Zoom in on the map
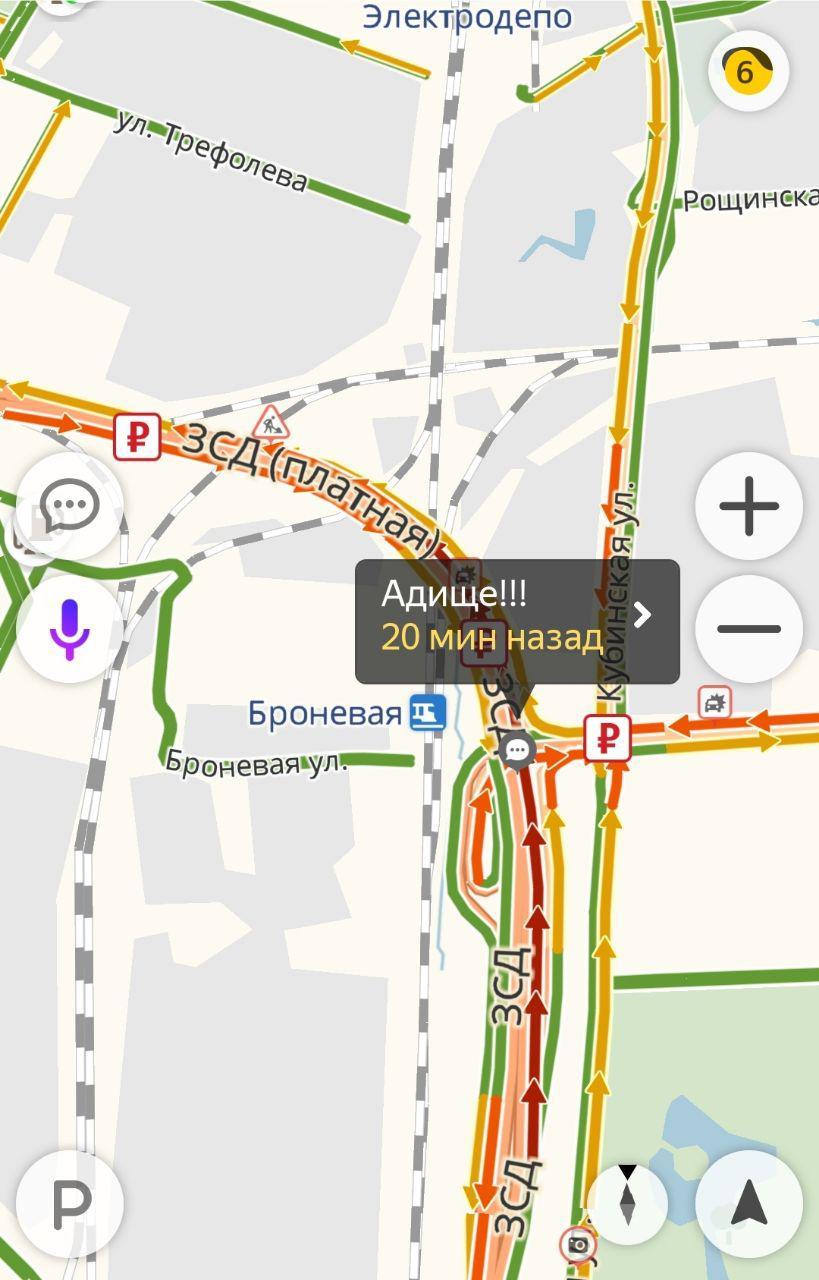 tap(748, 506)
